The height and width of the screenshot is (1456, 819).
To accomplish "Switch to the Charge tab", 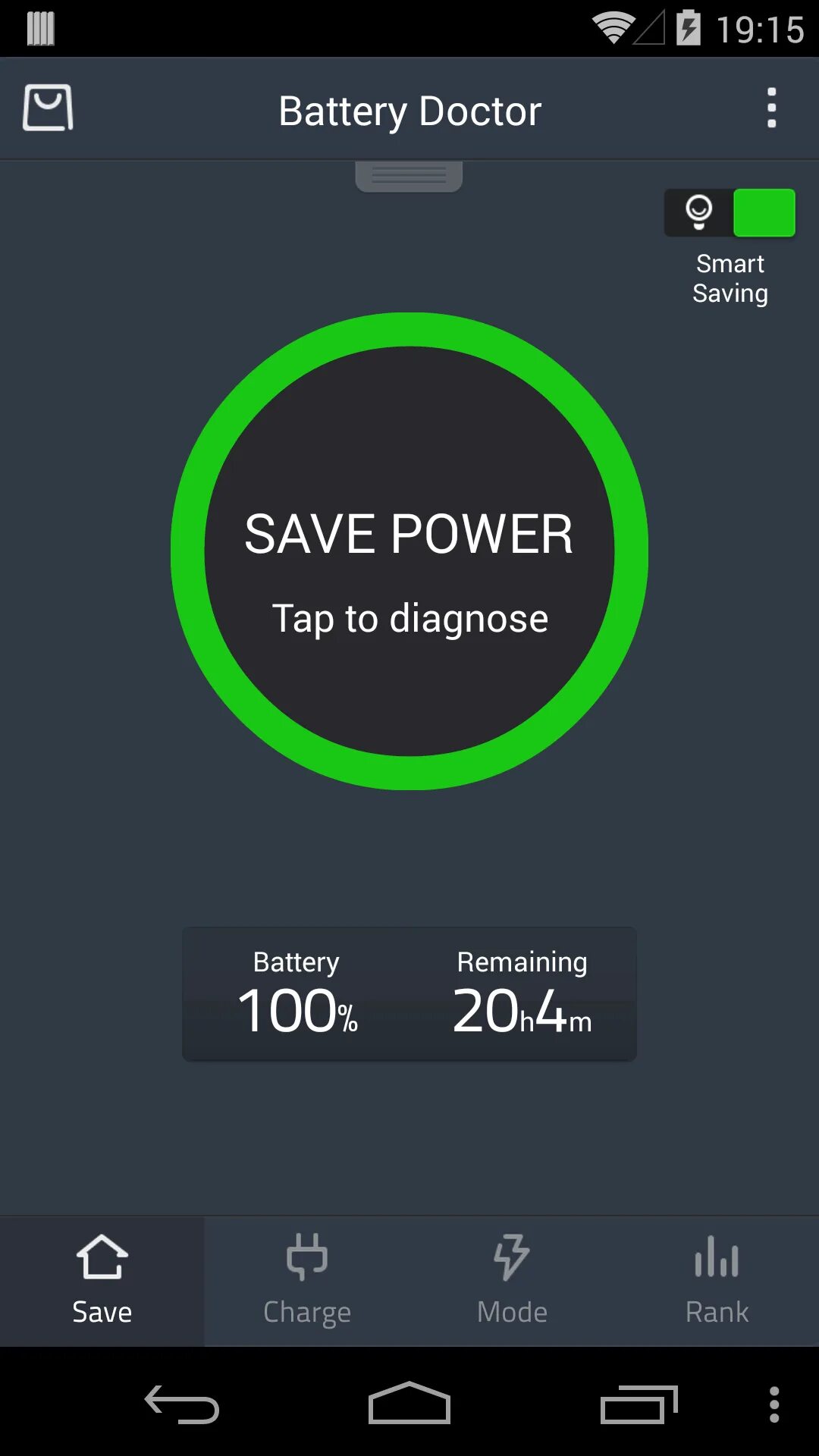I will click(x=307, y=1282).
